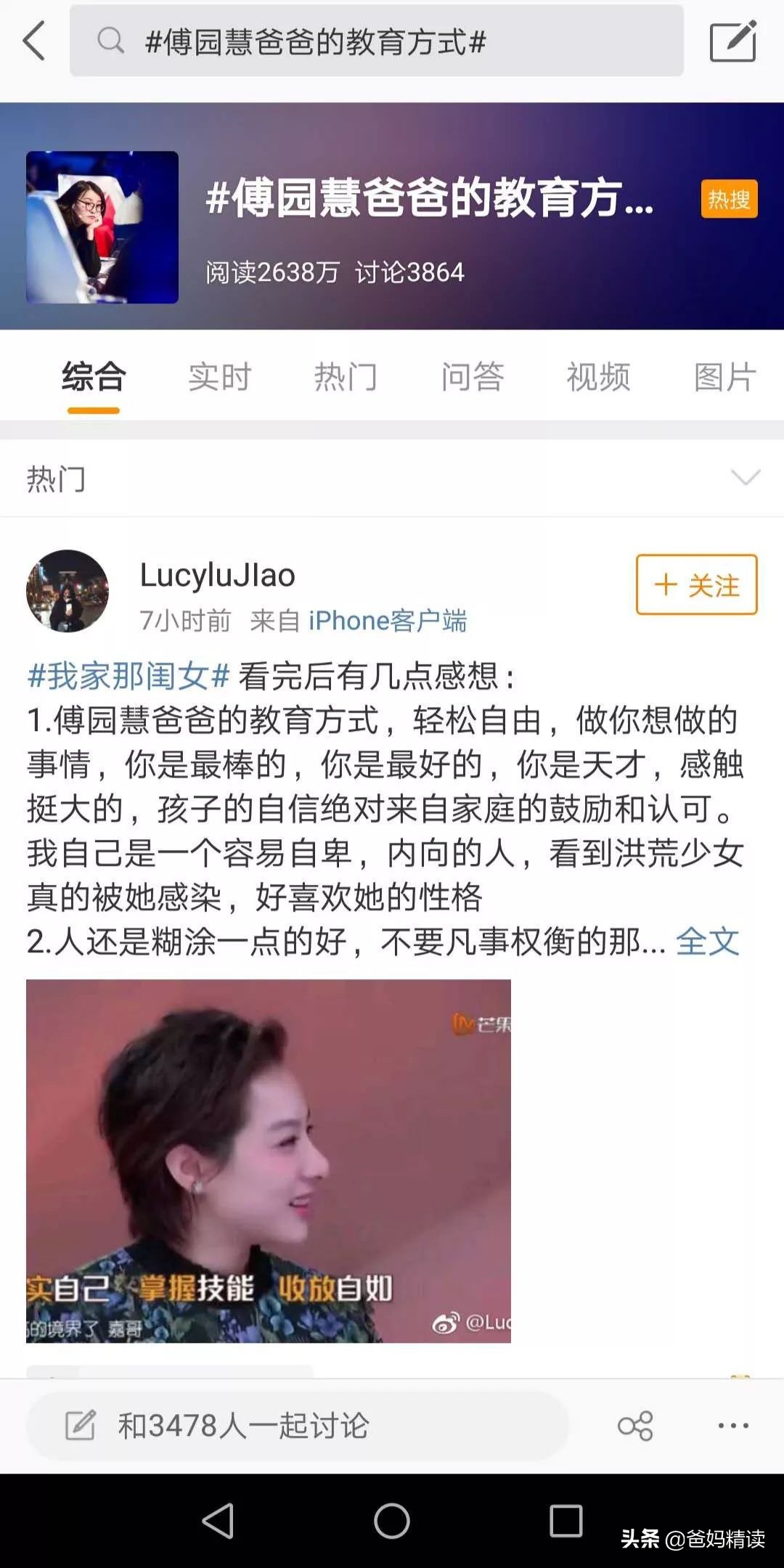Switch to the 图片 tab

click(724, 377)
